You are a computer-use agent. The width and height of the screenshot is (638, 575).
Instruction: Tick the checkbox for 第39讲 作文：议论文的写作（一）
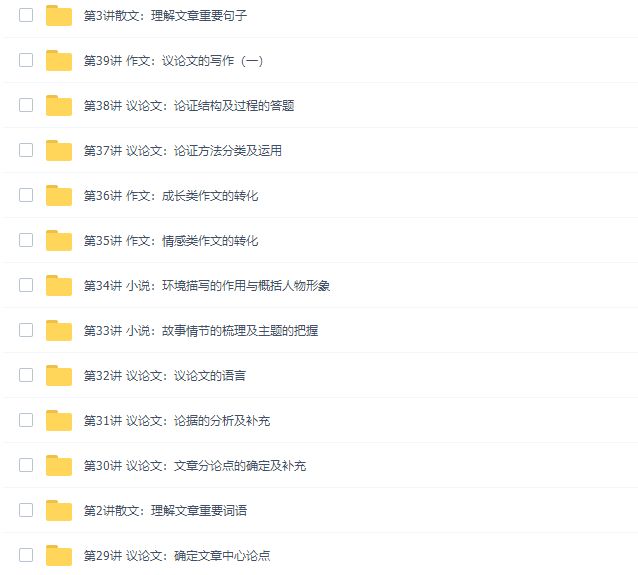pyautogui.click(x=26, y=60)
